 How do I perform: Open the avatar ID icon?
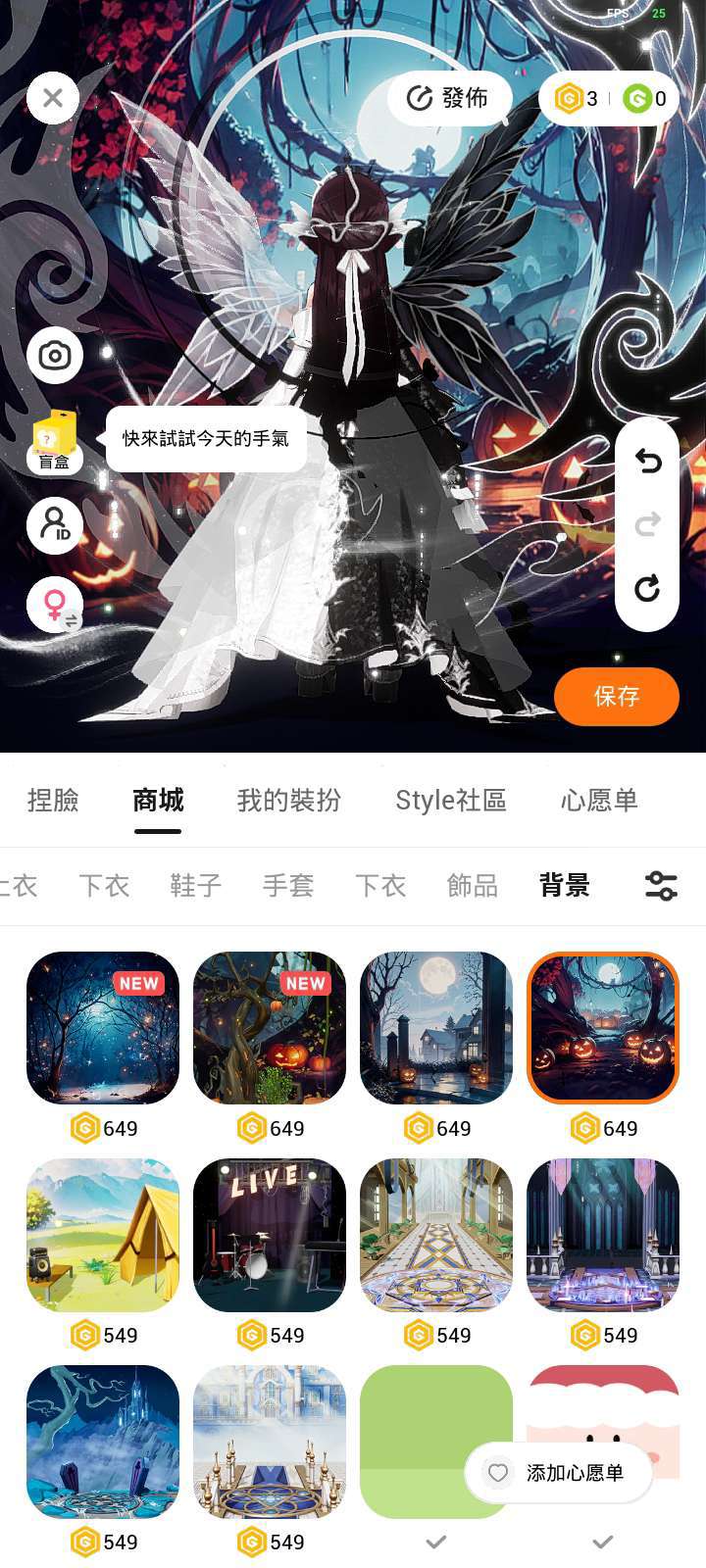click(55, 526)
